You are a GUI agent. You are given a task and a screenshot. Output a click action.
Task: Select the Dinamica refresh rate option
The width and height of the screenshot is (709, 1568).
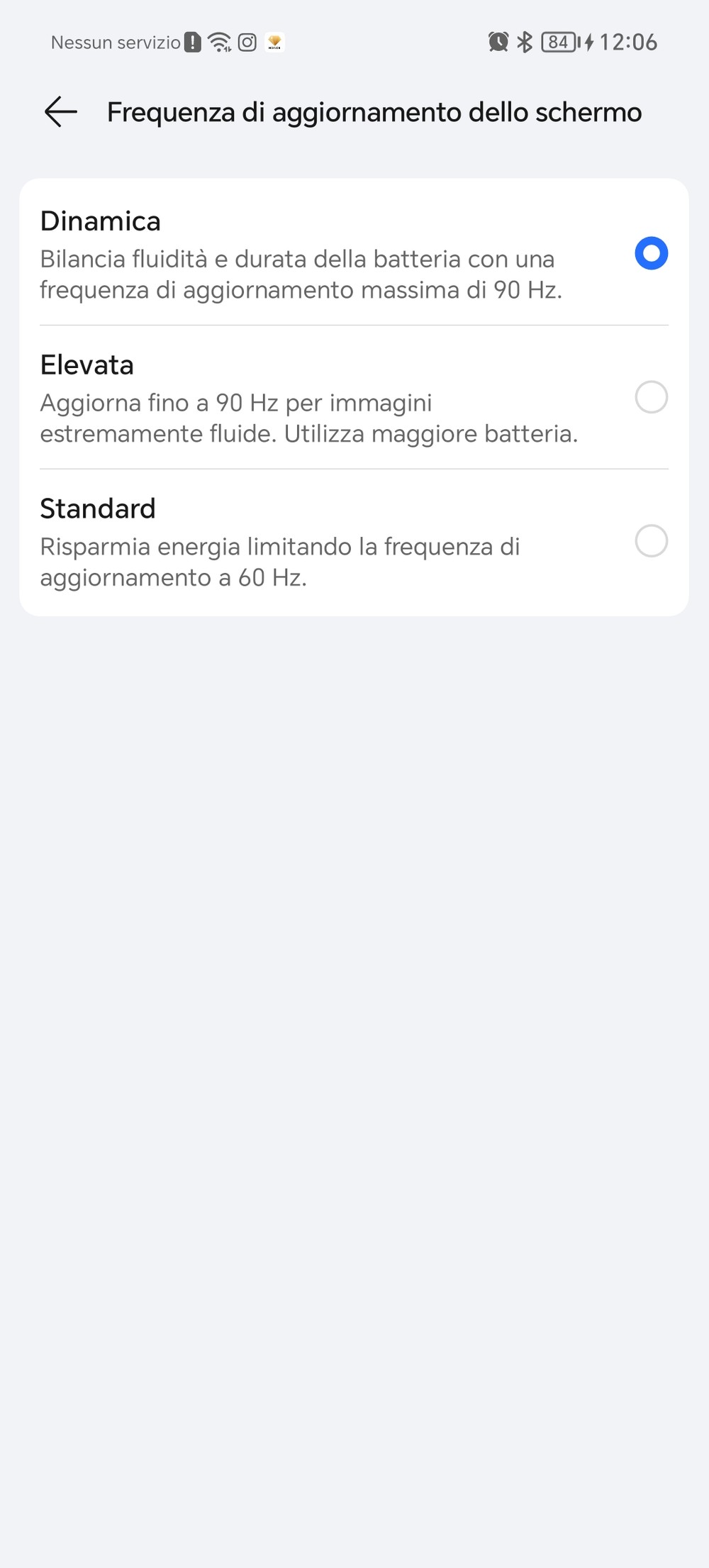(x=354, y=253)
